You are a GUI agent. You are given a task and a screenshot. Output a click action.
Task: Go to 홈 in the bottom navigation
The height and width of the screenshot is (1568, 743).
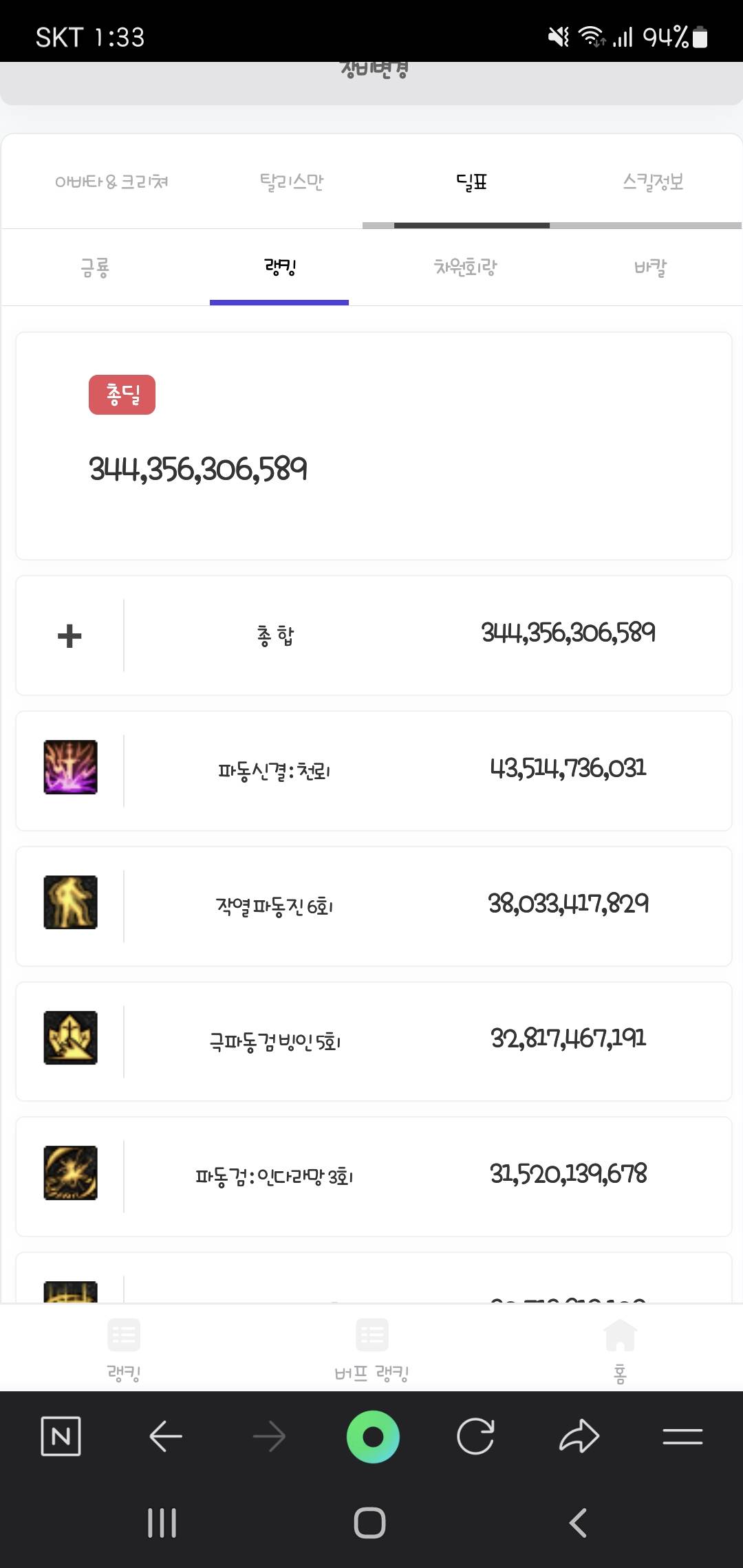point(619,1349)
